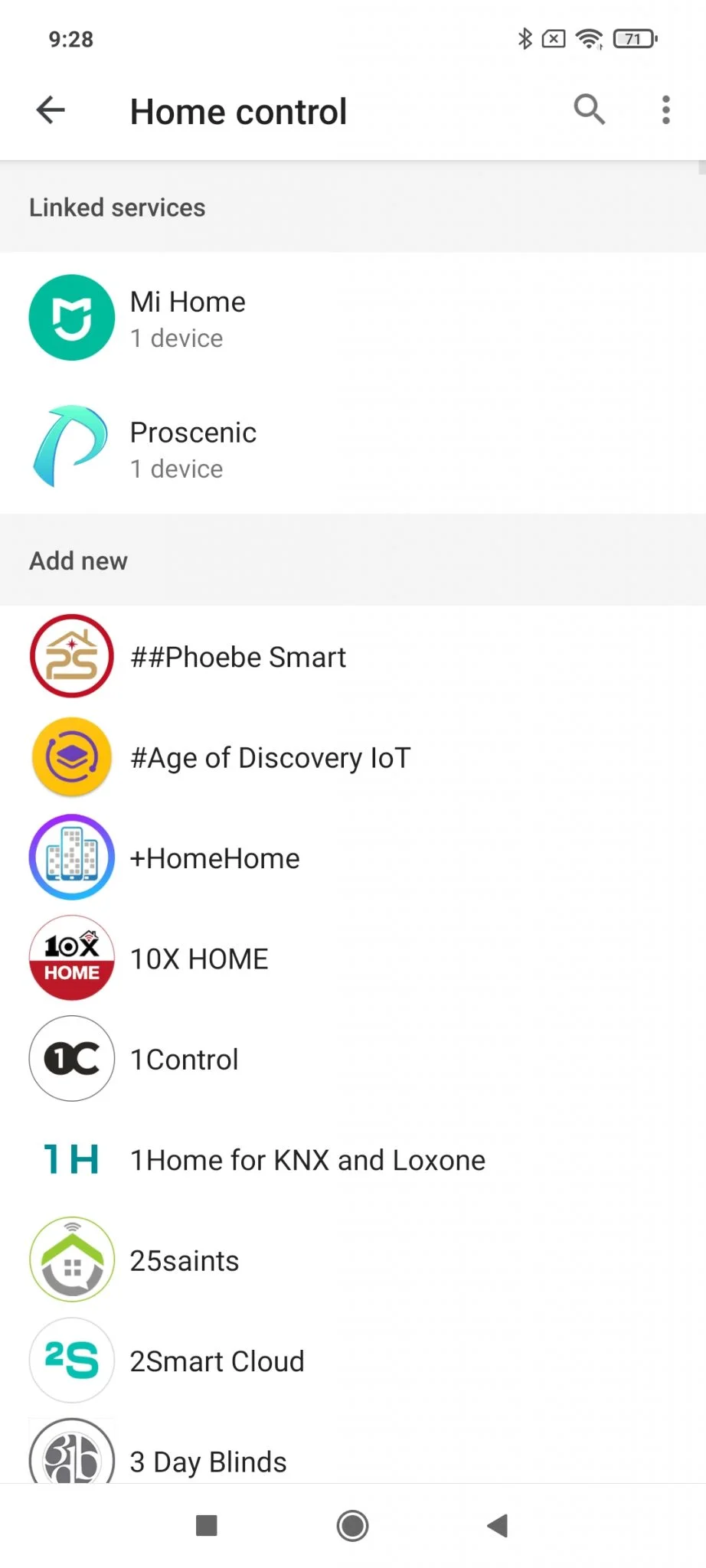Select #Age of Discovery IoT
Image resolution: width=706 pixels, height=1568 pixels.
[270, 758]
